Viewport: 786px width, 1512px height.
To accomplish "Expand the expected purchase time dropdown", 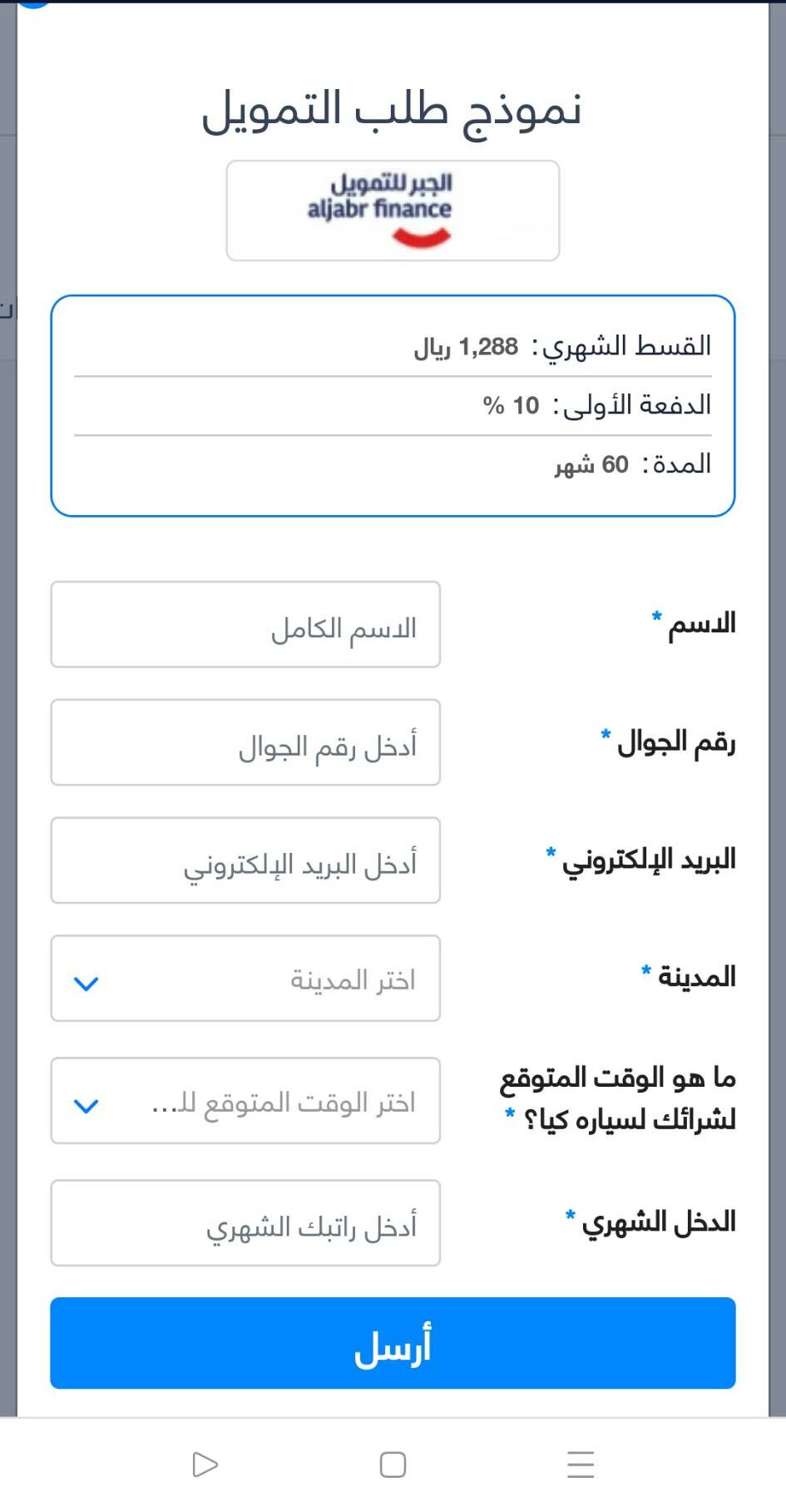I will pyautogui.click(x=245, y=1101).
